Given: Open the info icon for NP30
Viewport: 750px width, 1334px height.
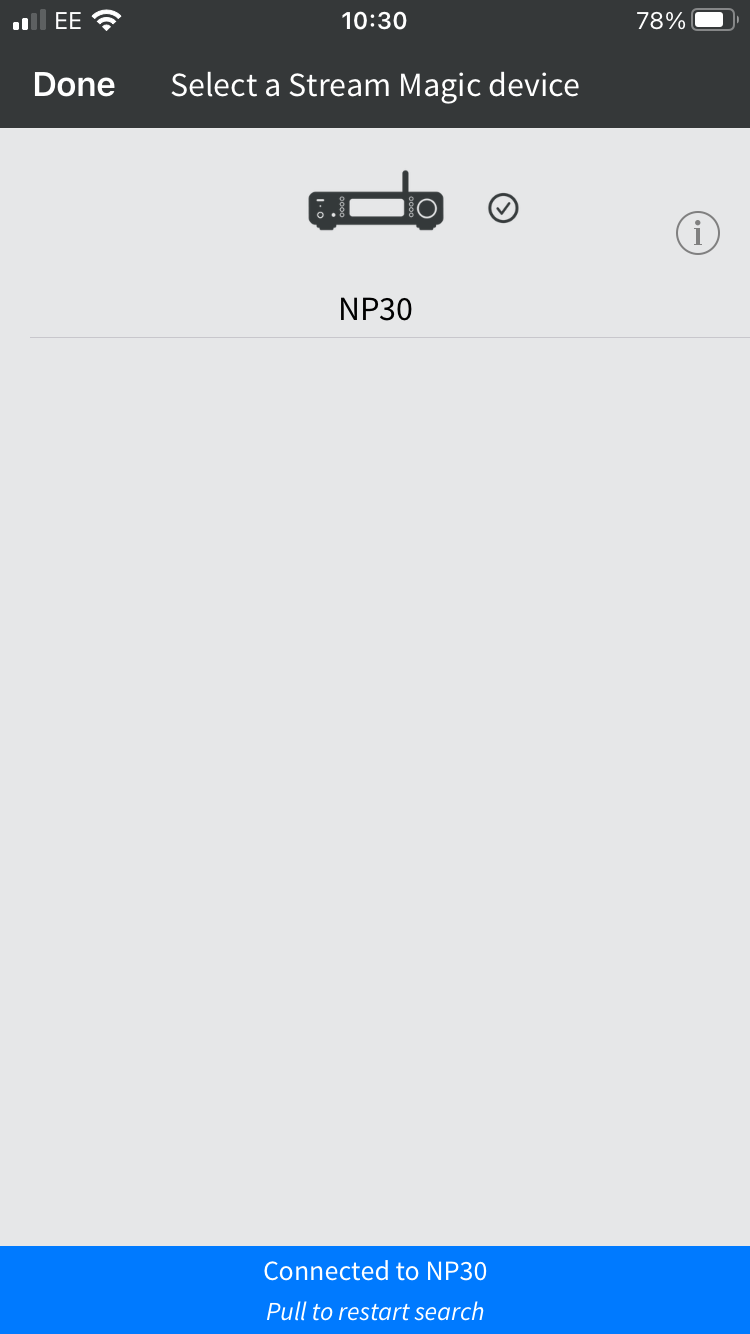Looking at the screenshot, I should click(x=697, y=234).
